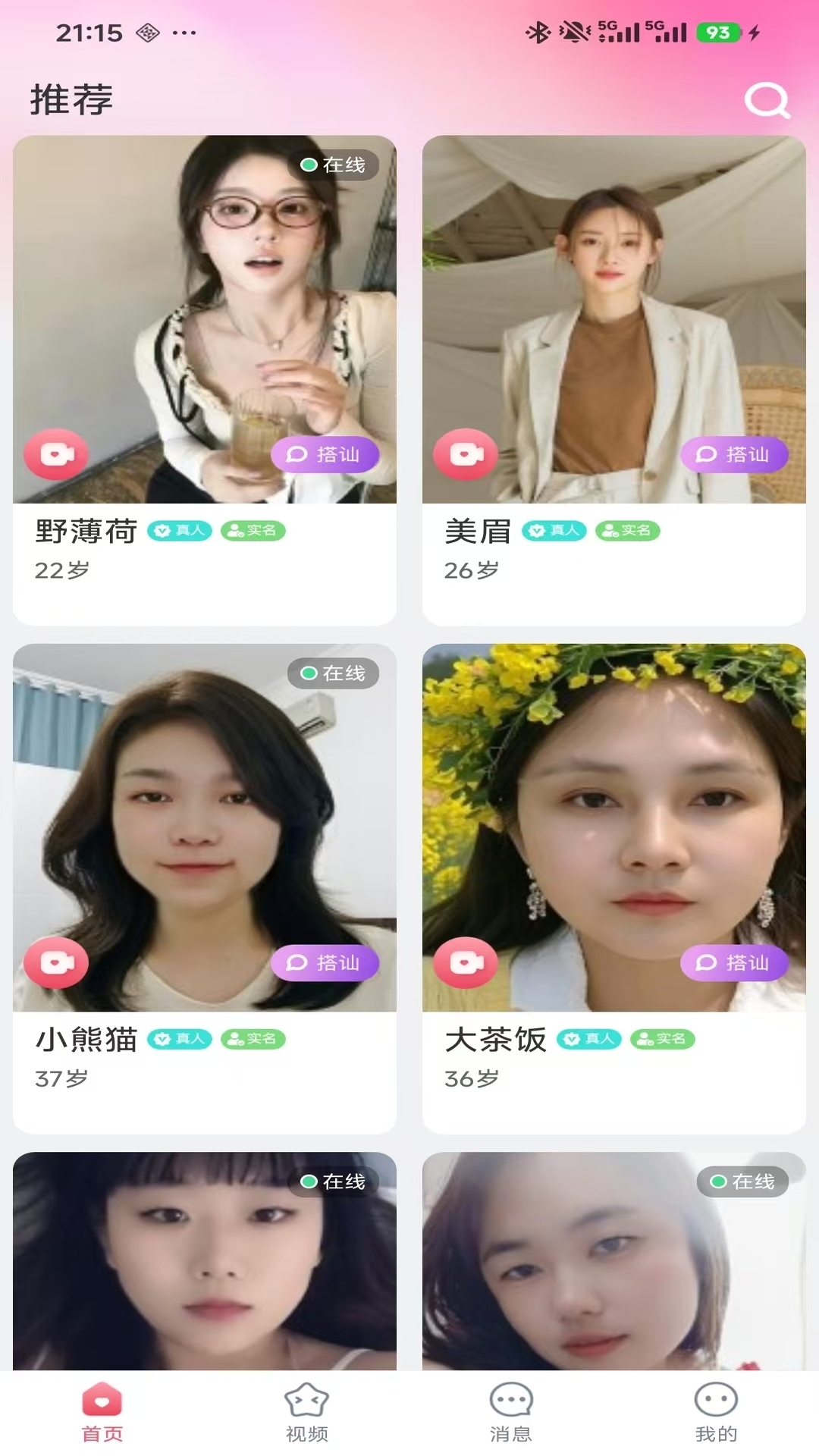Tap the video camera icon on 美眉's card
This screenshot has width=819, height=1456.
point(465,454)
